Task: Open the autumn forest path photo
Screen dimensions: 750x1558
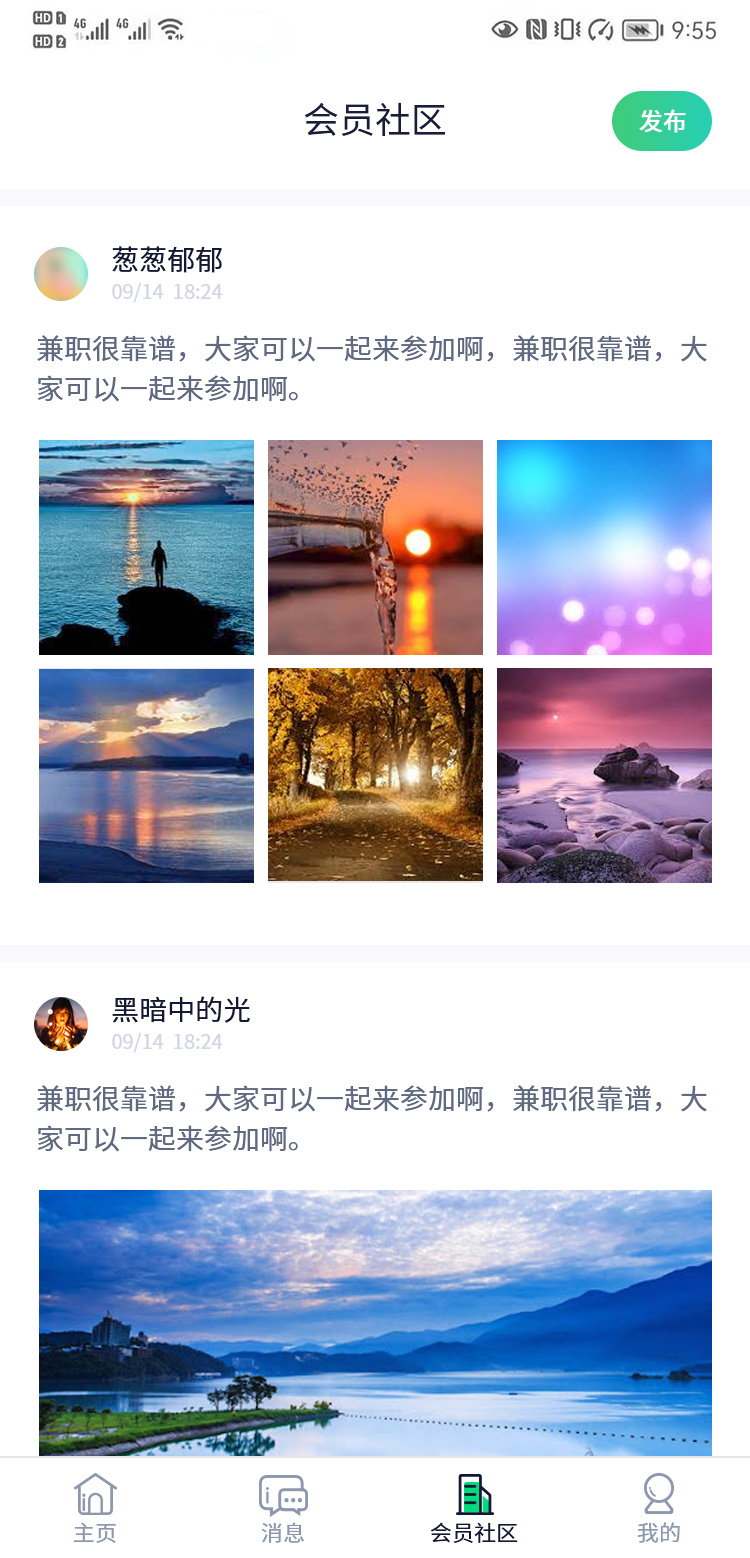Action: pyautogui.click(x=375, y=775)
